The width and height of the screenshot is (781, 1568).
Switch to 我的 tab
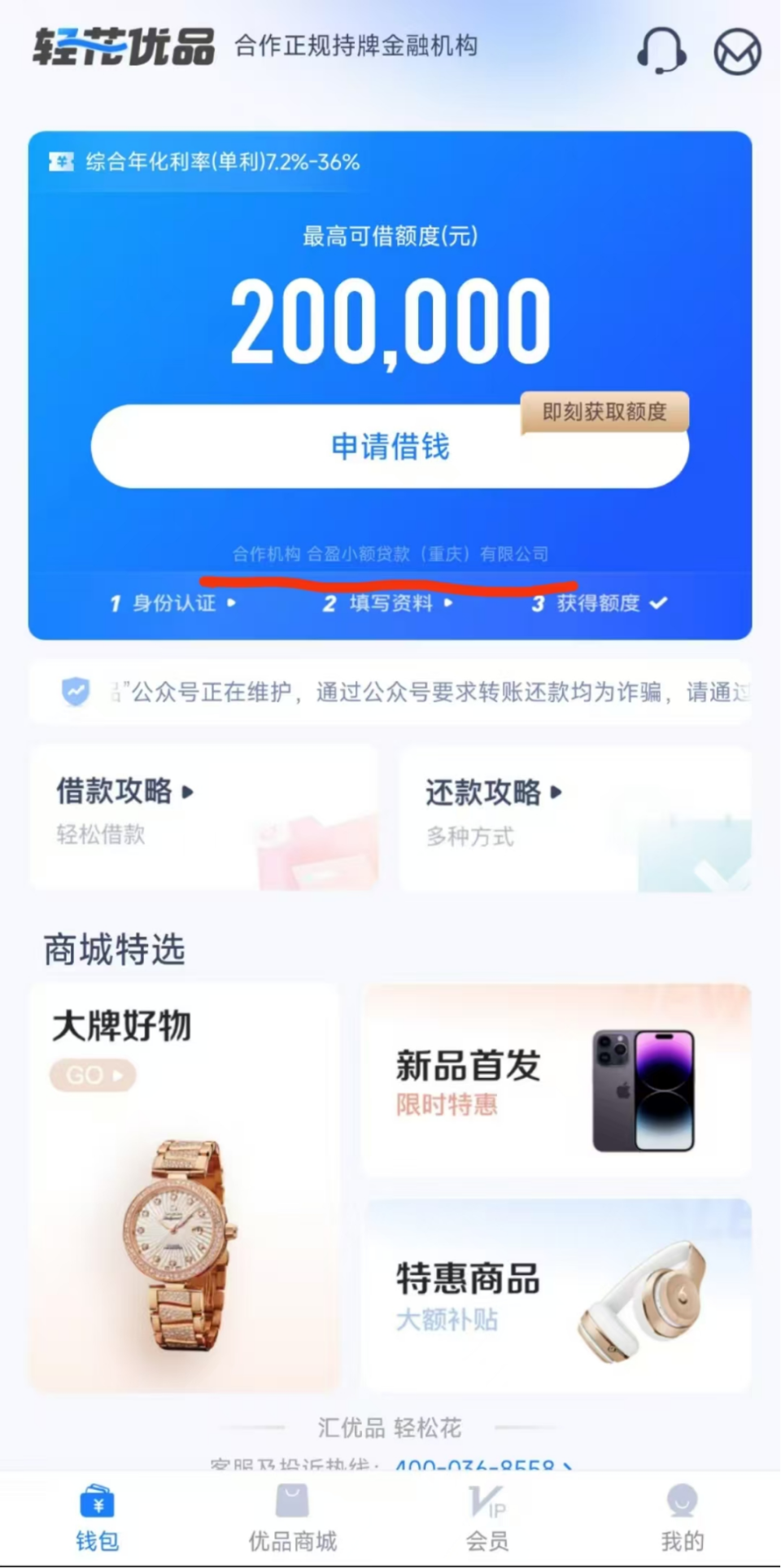click(682, 1518)
